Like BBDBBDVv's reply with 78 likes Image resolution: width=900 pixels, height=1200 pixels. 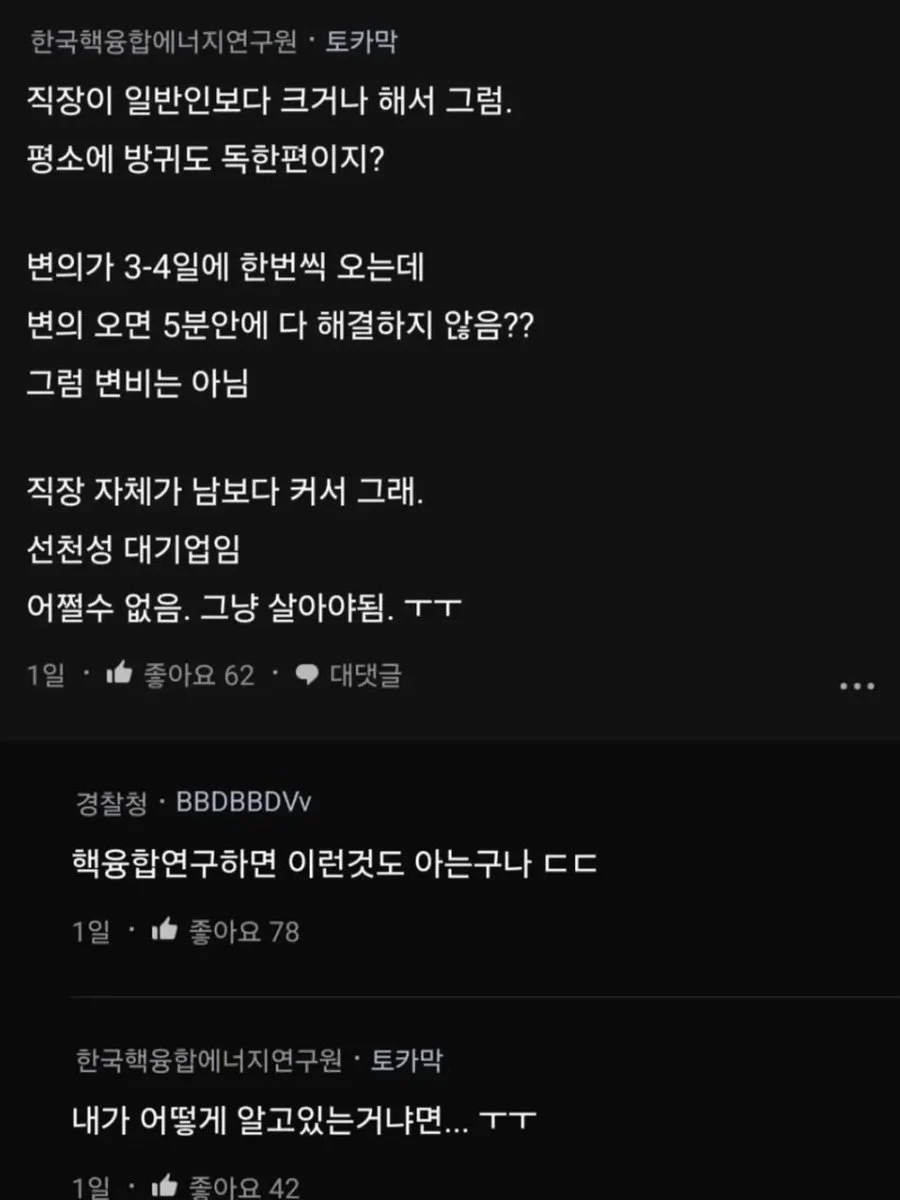[164, 931]
